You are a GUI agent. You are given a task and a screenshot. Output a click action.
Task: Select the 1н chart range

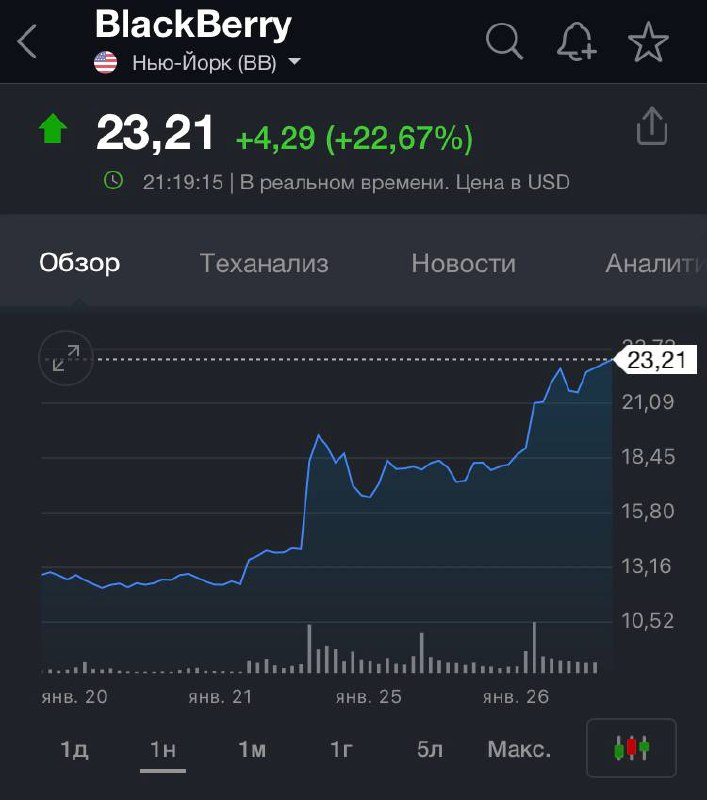click(163, 749)
